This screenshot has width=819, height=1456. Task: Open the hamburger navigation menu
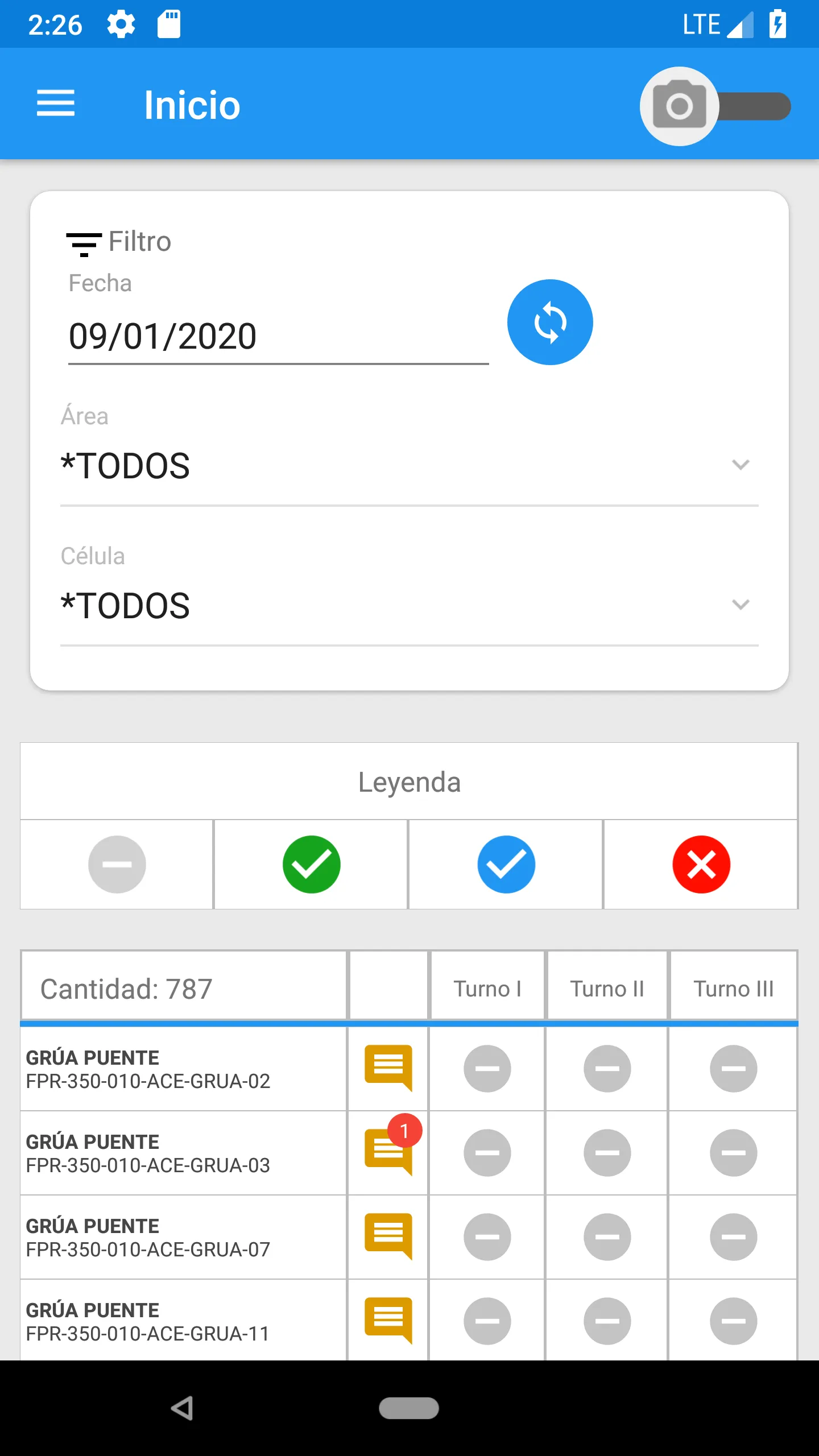pos(55,104)
